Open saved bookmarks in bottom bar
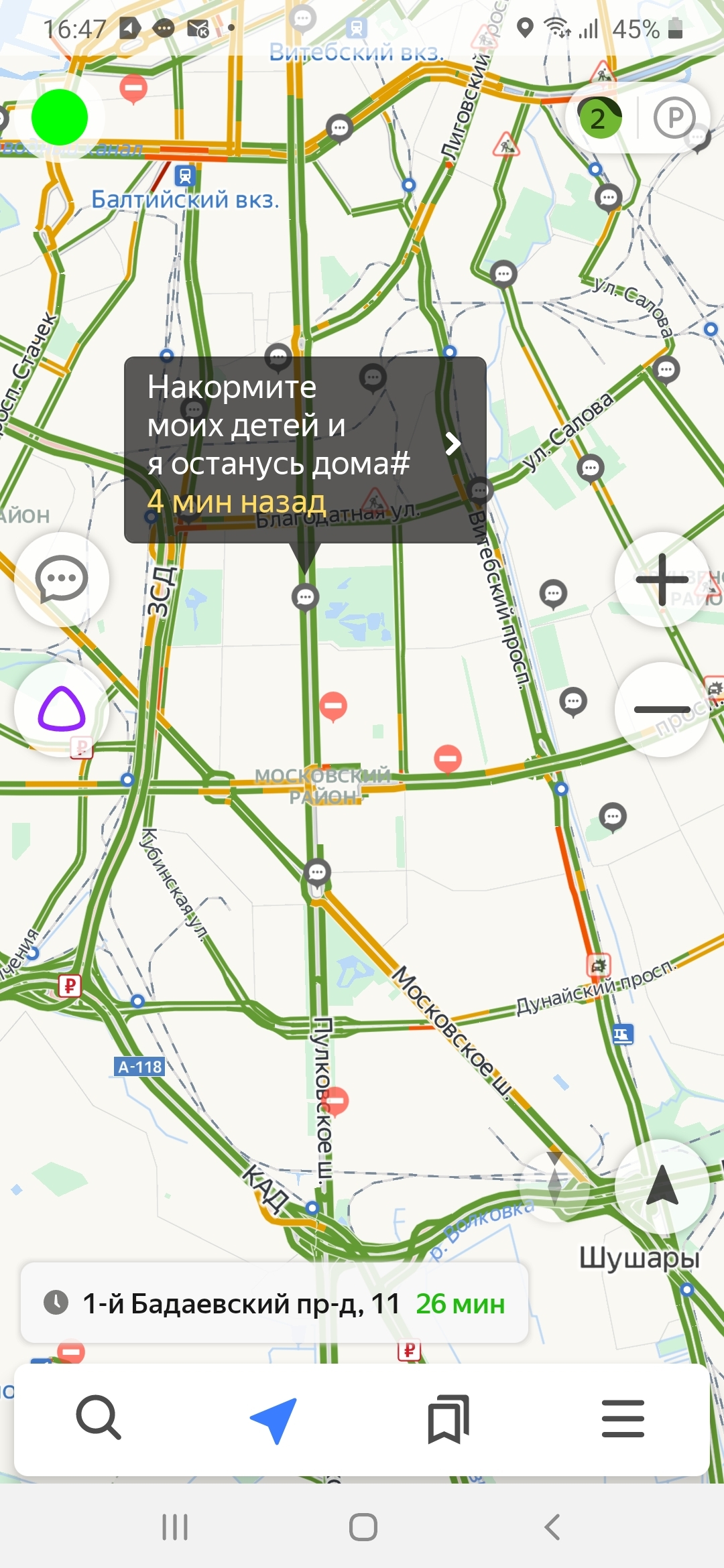Screen dimensions: 724x1568 point(448,1419)
